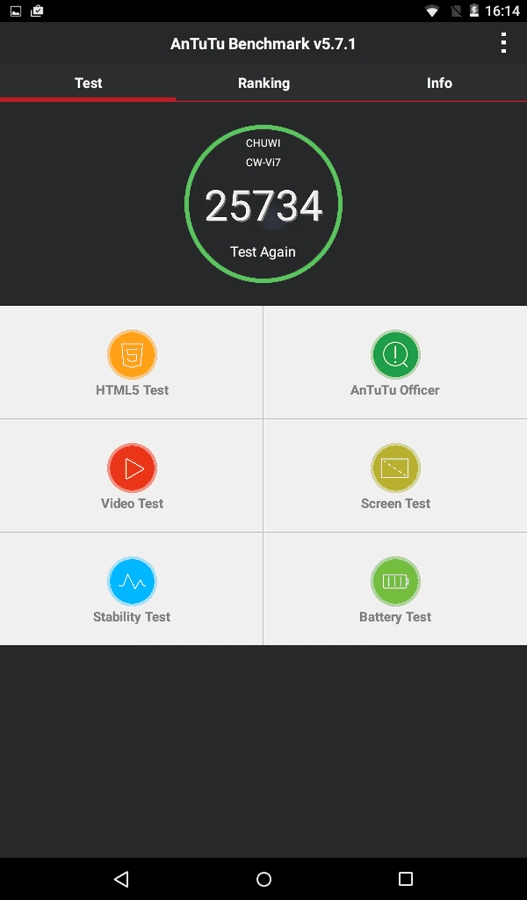This screenshot has width=527, height=900.
Task: Select the Test tab
Action: pyautogui.click(x=88, y=83)
